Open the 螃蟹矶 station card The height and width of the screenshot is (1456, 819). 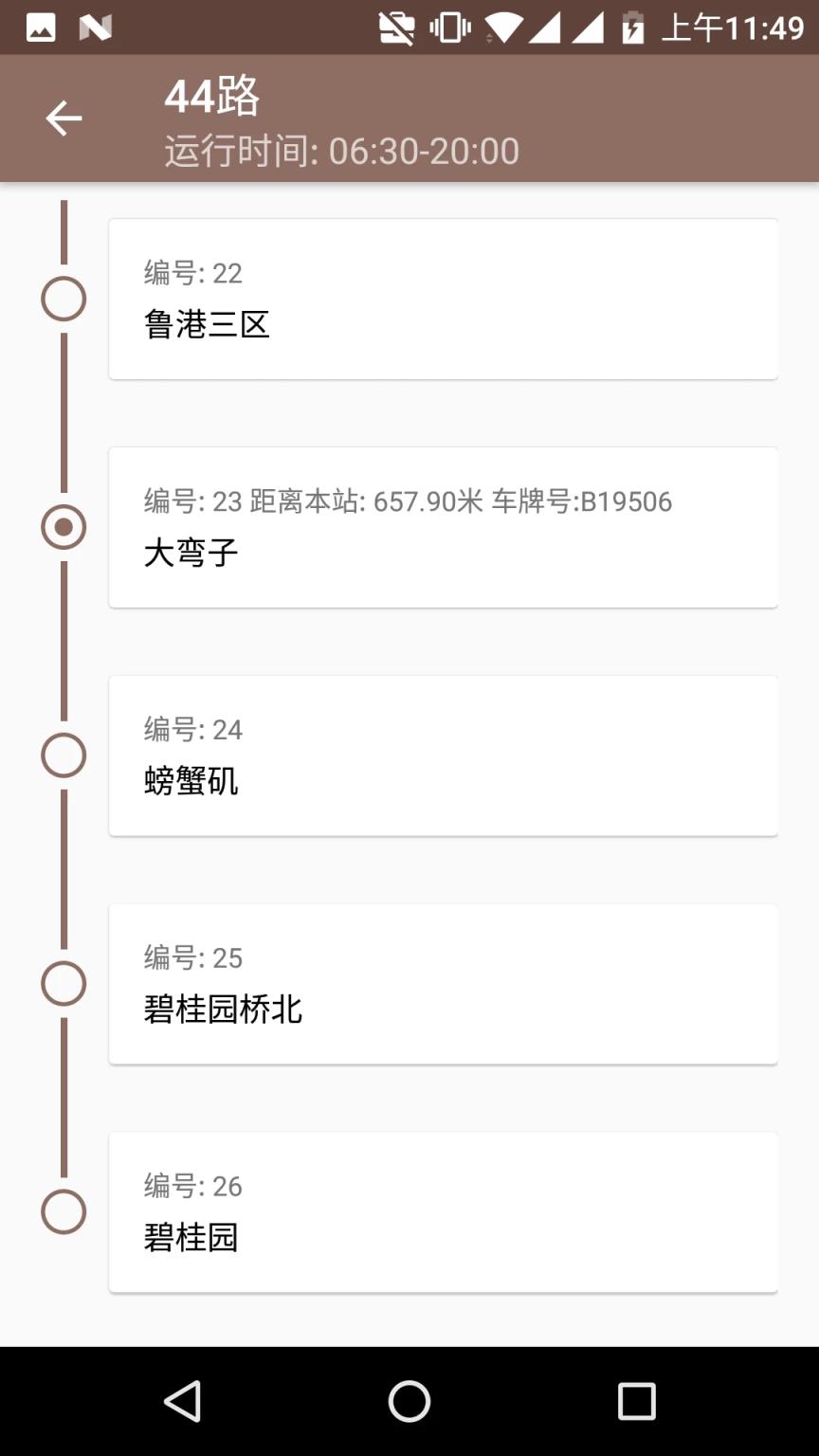[x=442, y=755]
